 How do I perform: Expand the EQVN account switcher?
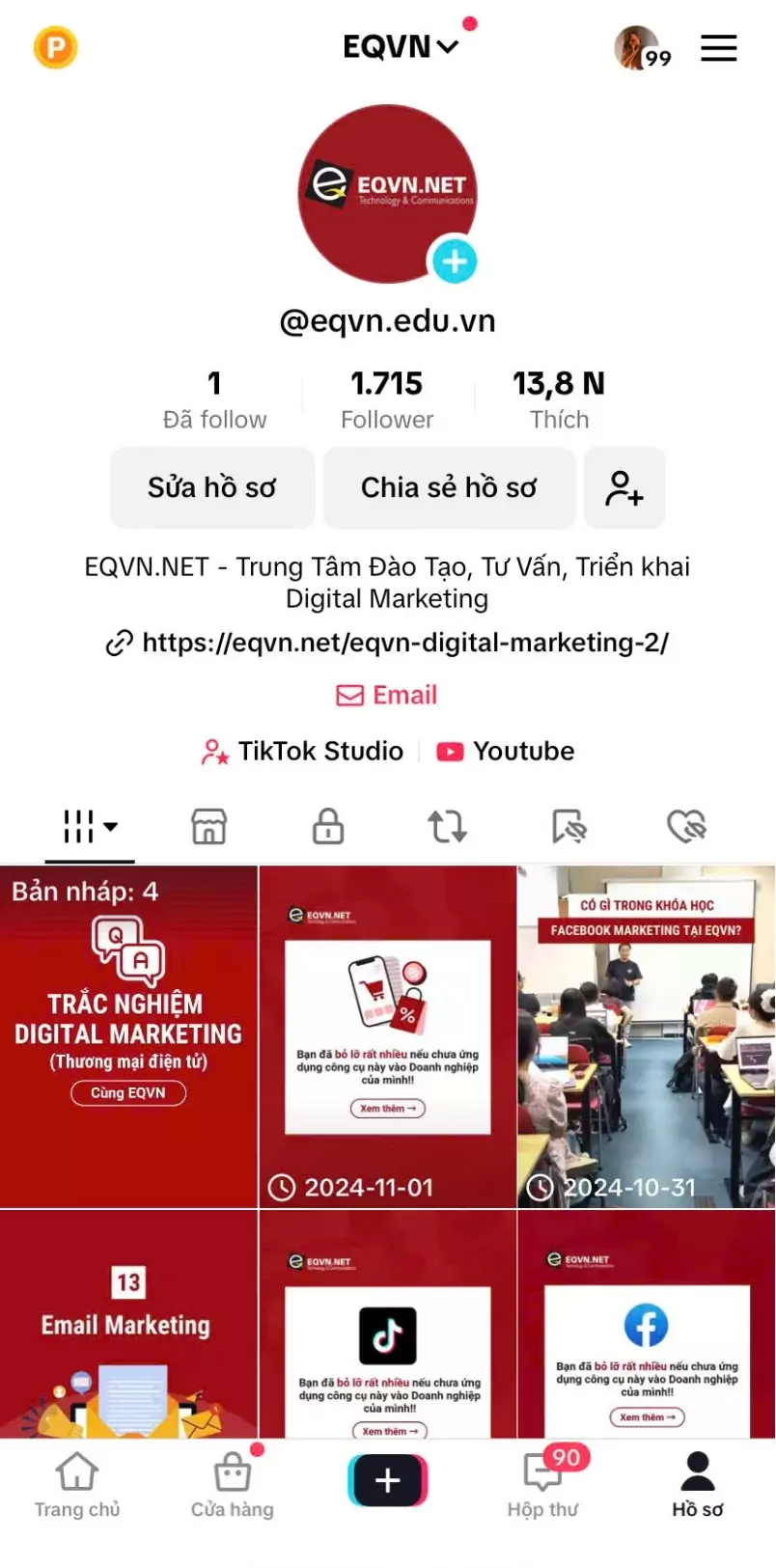pos(400,46)
